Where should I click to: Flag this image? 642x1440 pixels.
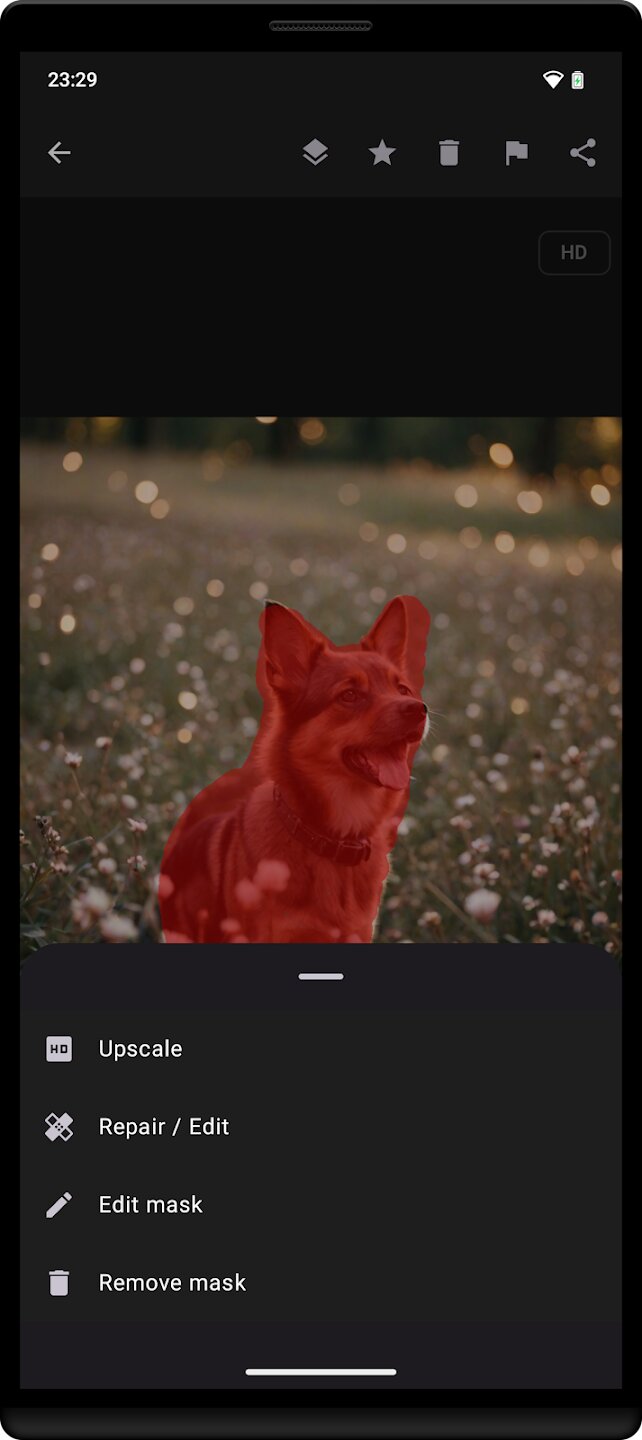pos(516,153)
